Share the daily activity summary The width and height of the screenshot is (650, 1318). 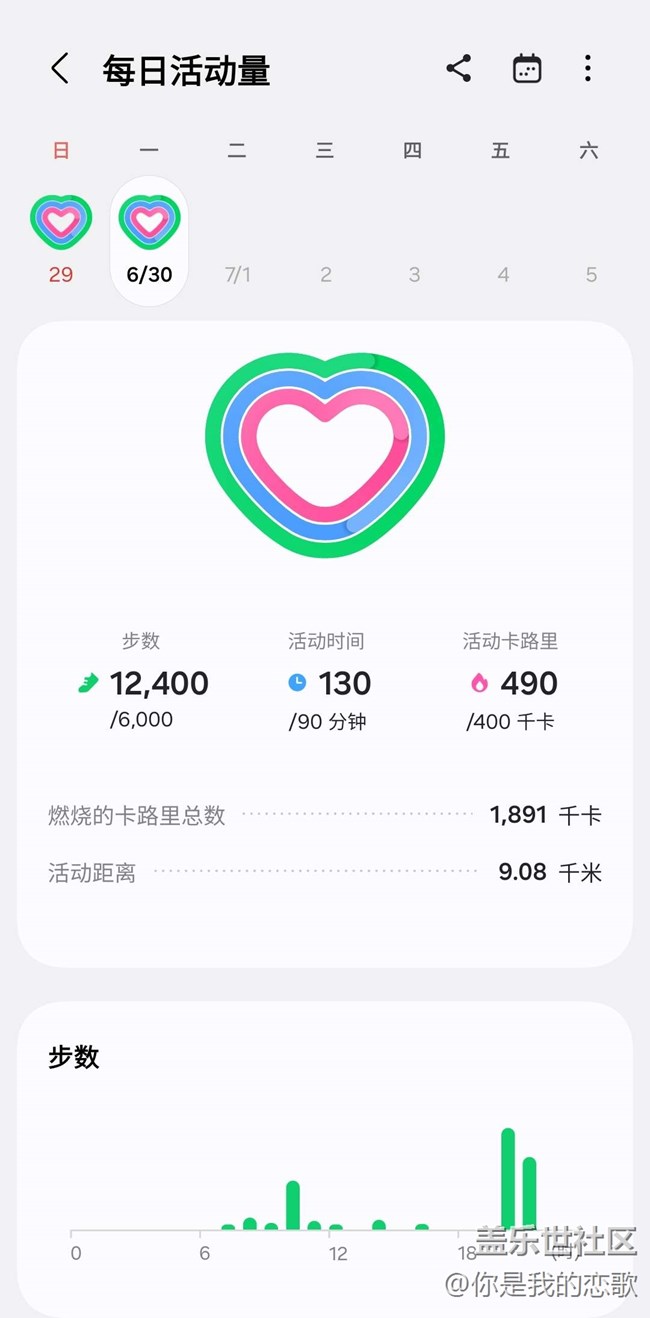pyautogui.click(x=459, y=68)
